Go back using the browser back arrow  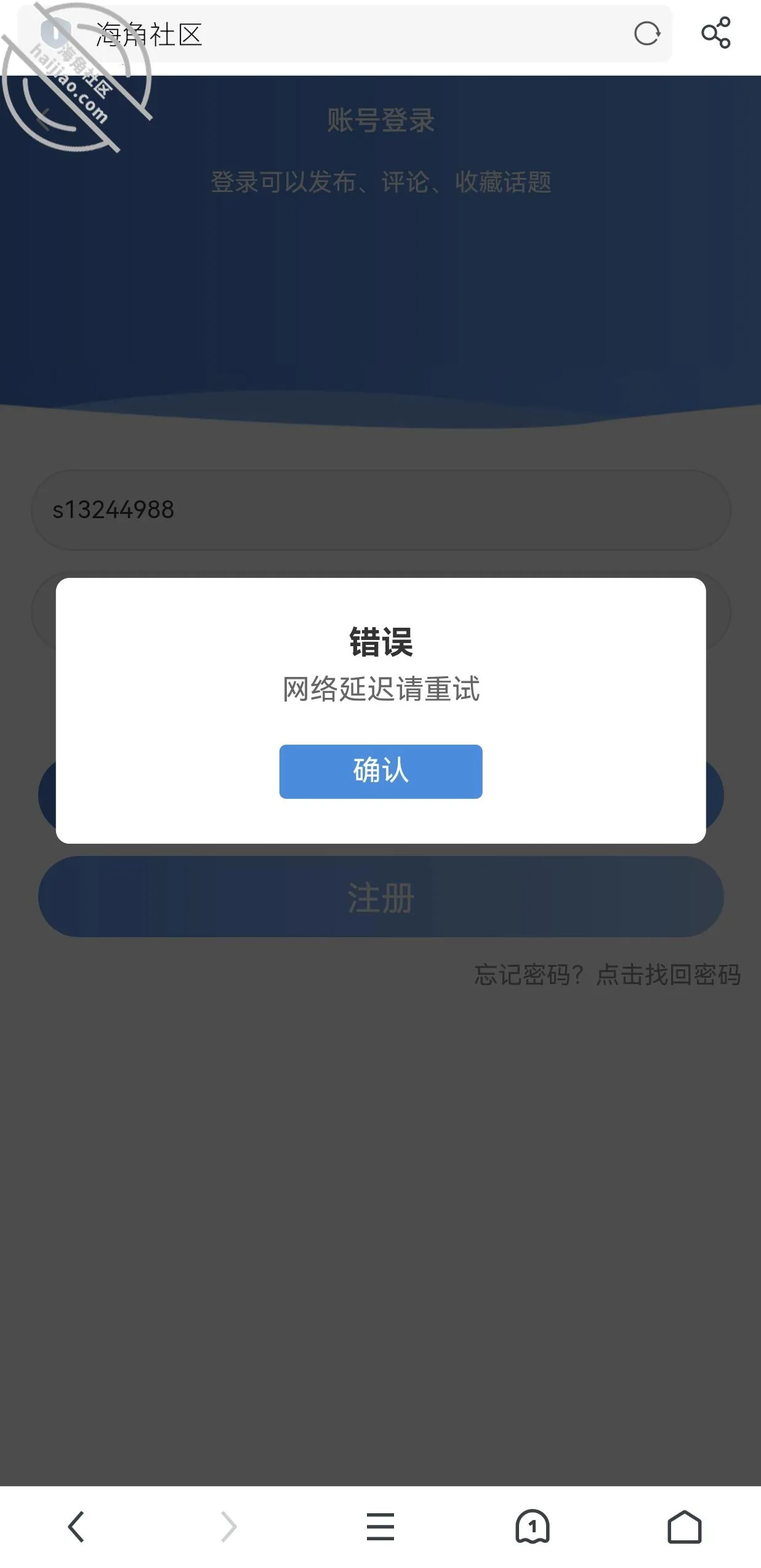click(76, 1526)
